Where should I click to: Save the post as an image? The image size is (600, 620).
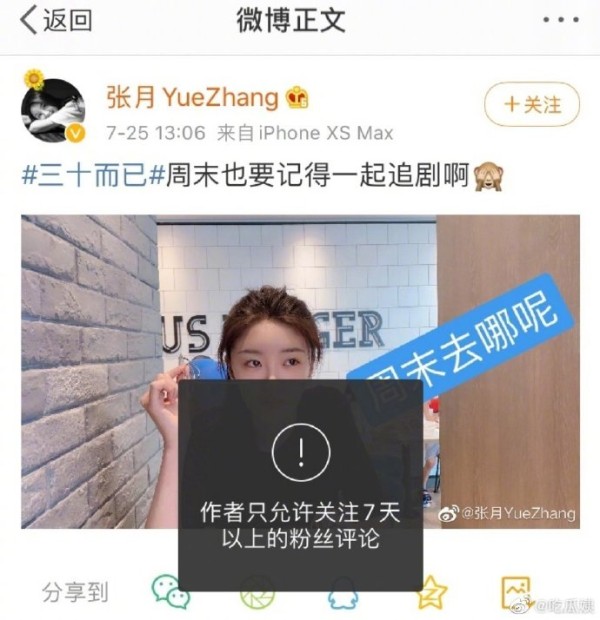[x=515, y=592]
